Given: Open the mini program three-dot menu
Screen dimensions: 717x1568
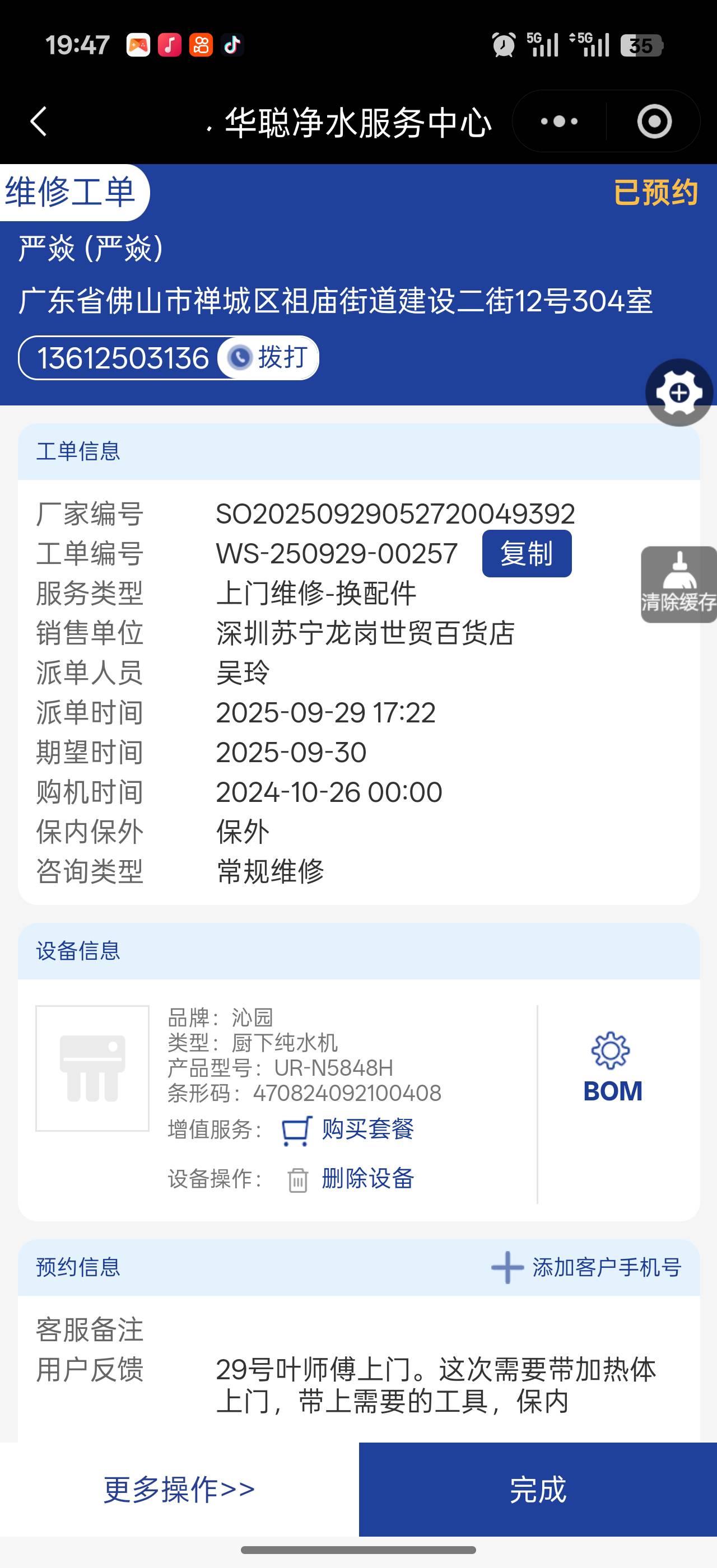Looking at the screenshot, I should (x=560, y=121).
